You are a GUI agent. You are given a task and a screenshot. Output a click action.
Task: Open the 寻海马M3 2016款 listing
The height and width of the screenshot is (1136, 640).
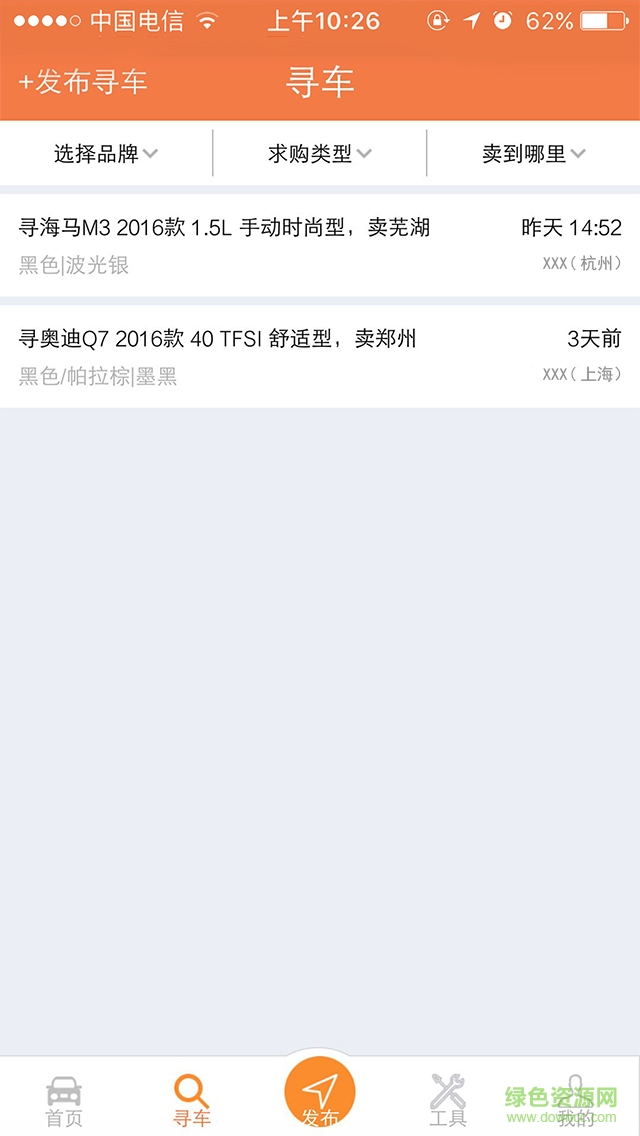pos(320,245)
